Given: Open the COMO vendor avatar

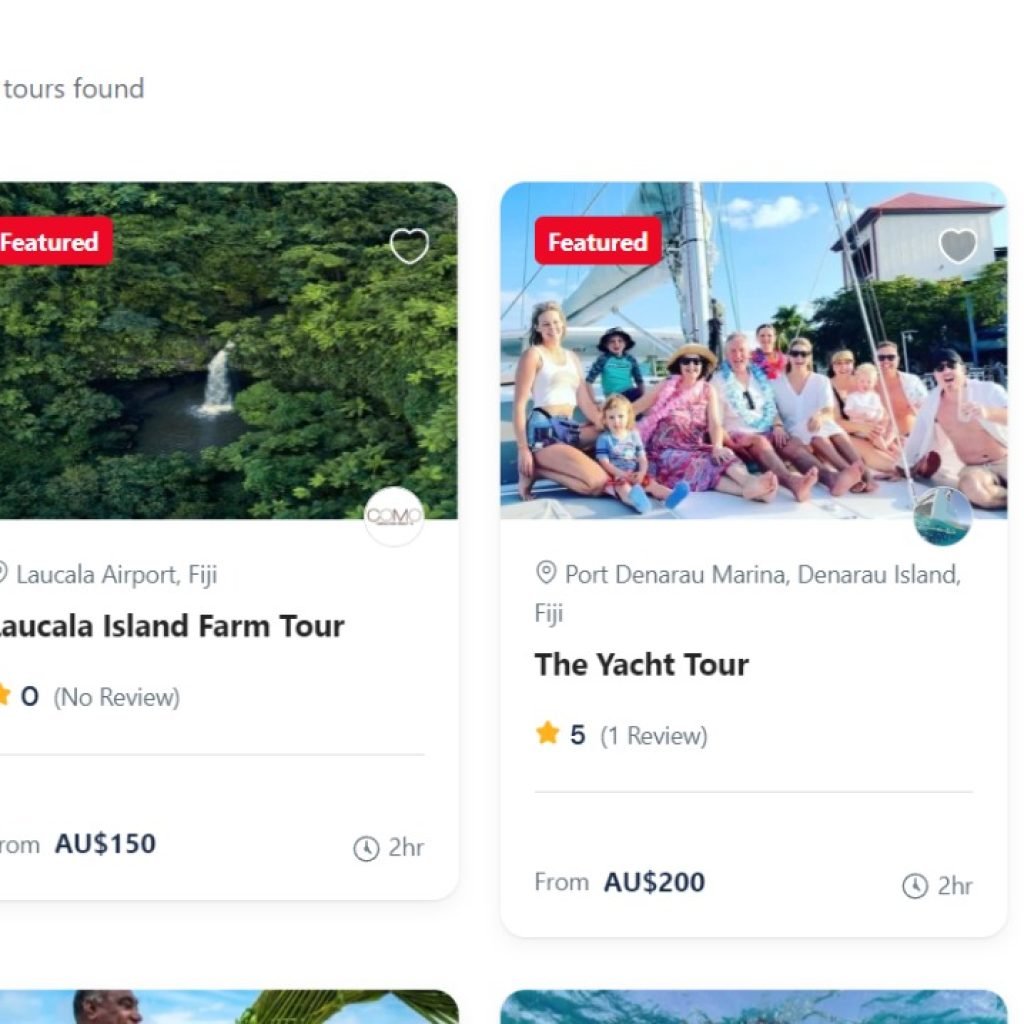Looking at the screenshot, I should point(394,516).
